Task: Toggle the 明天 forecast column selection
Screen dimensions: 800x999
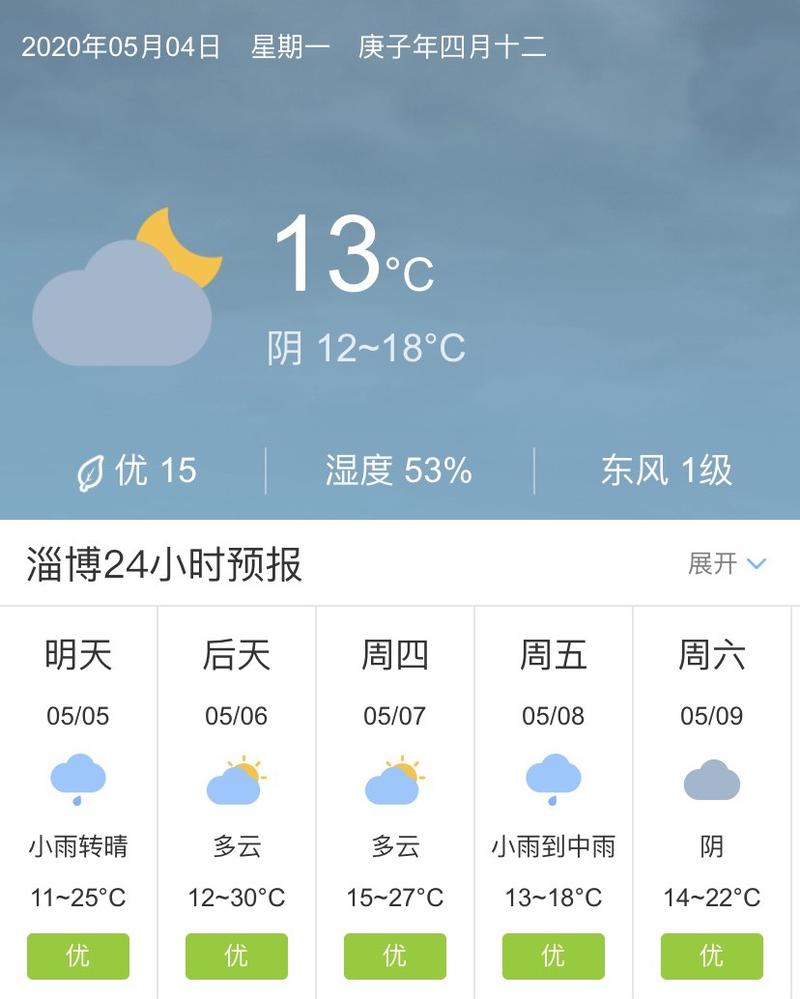Action: [x=79, y=800]
